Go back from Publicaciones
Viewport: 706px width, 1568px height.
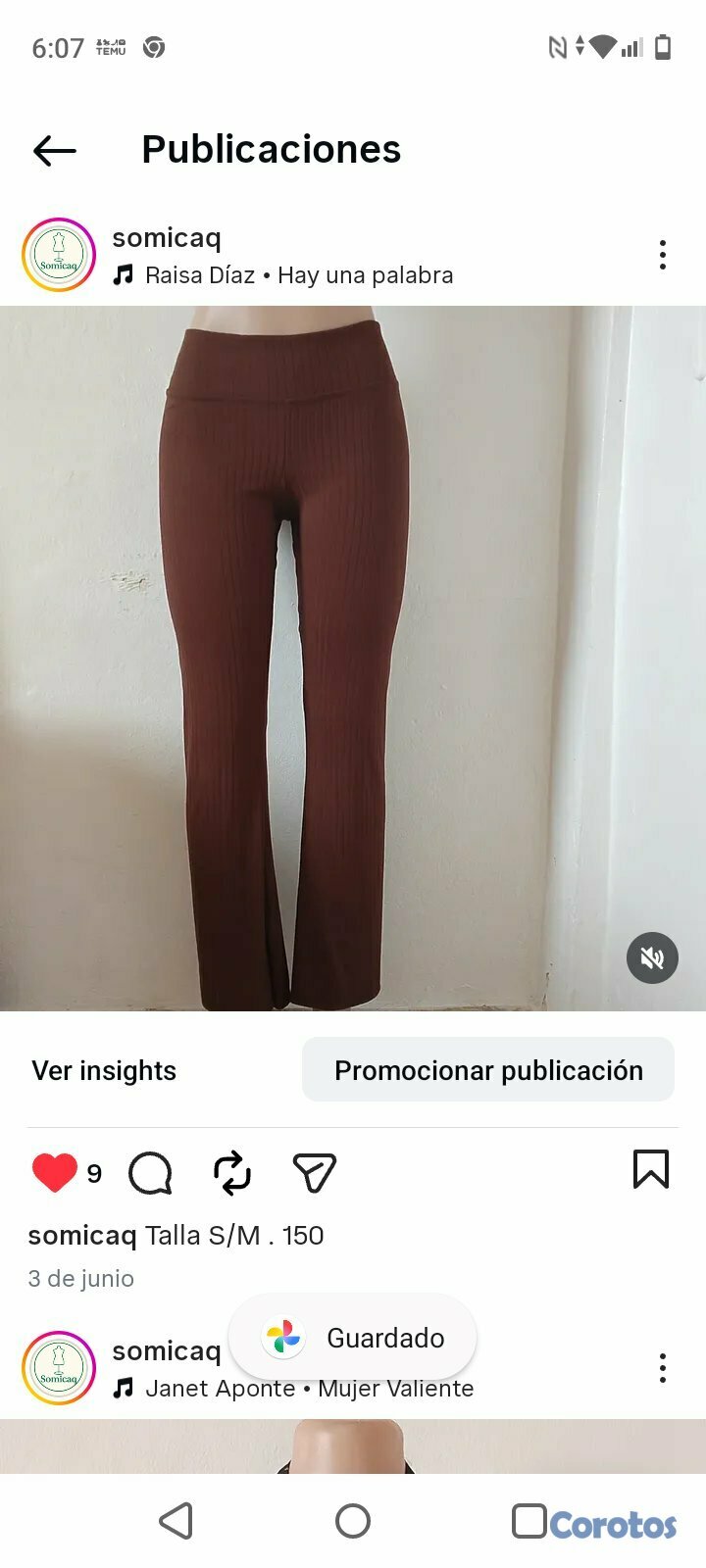55,151
